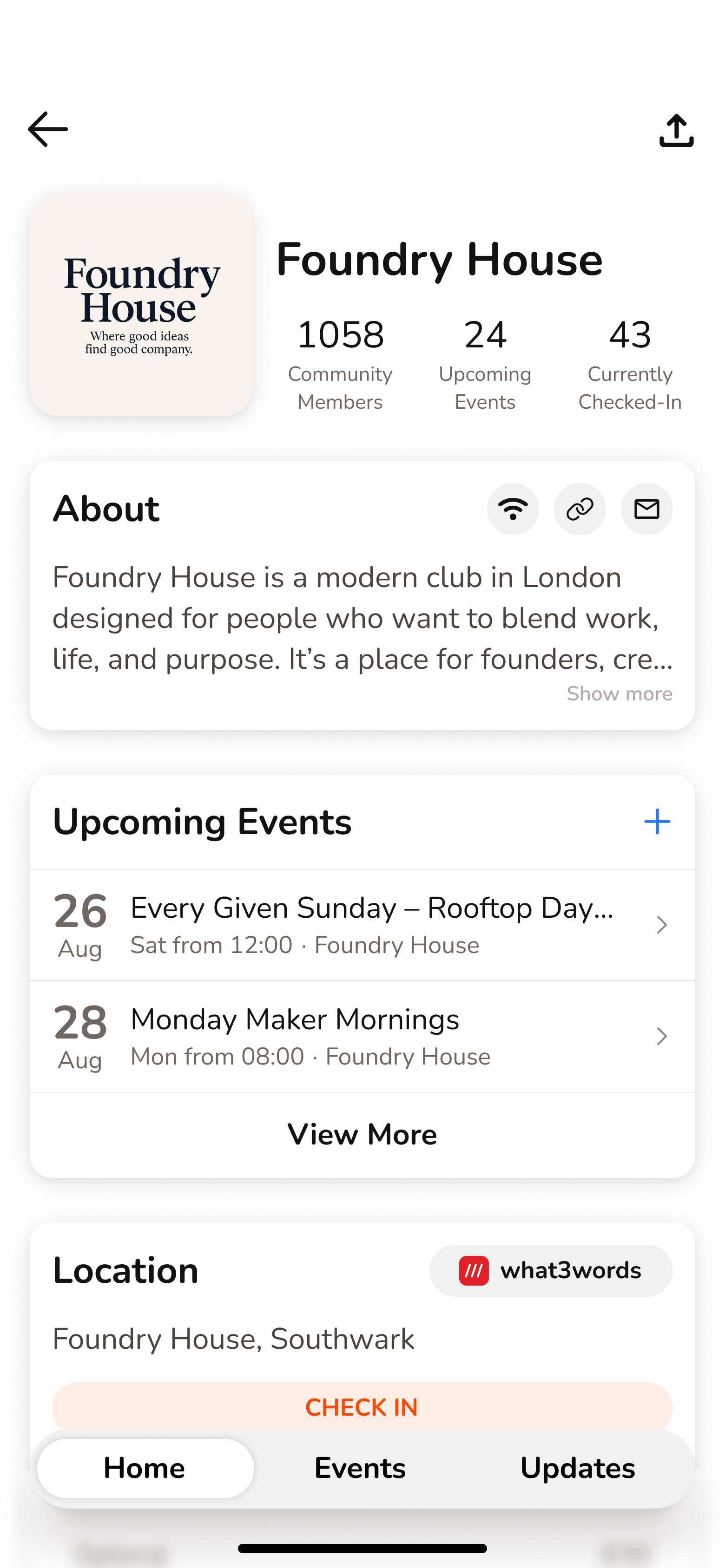The image size is (725, 1568).
Task: Switch to the Events tab
Action: 360,1468
